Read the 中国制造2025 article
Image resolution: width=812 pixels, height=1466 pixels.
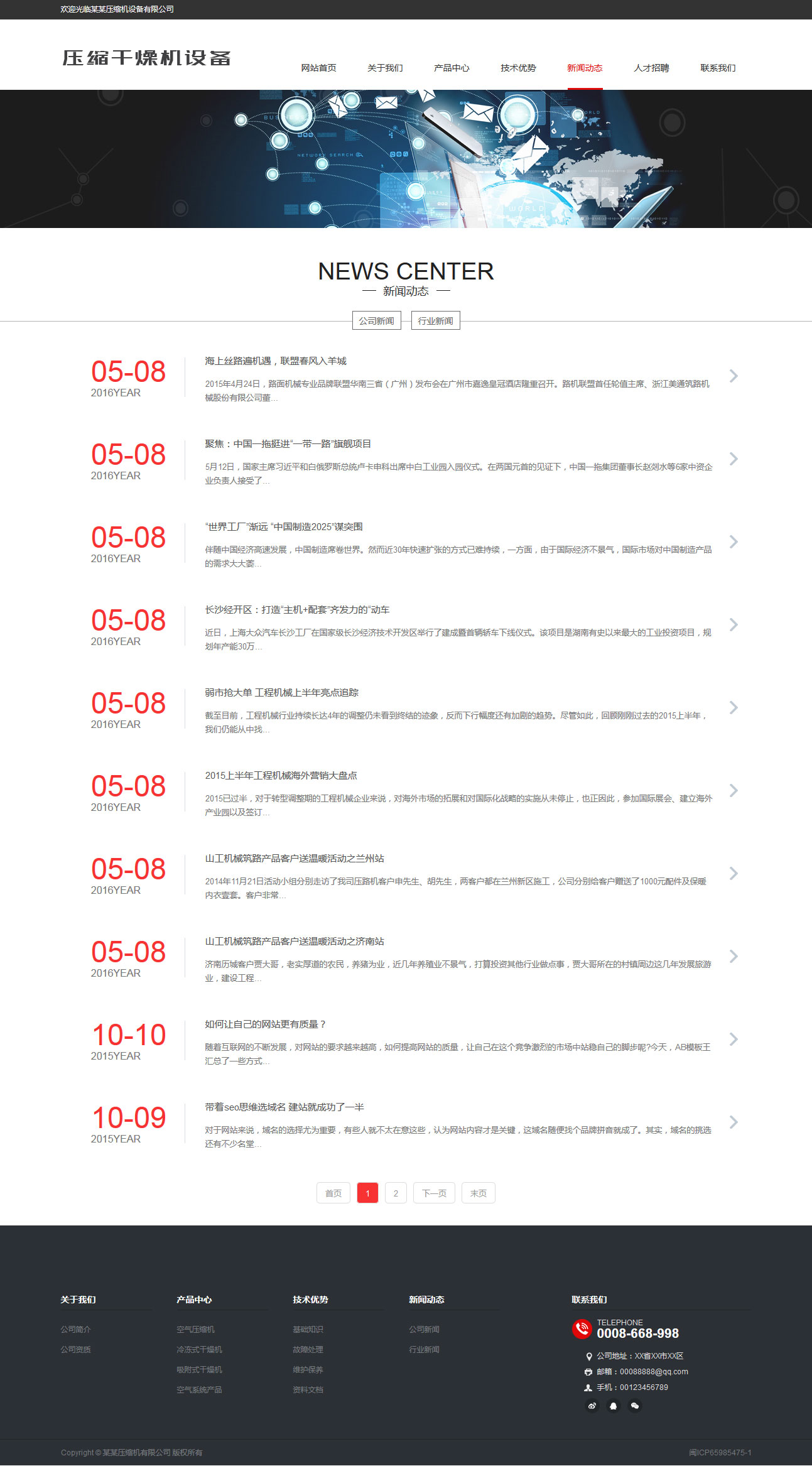tap(284, 527)
